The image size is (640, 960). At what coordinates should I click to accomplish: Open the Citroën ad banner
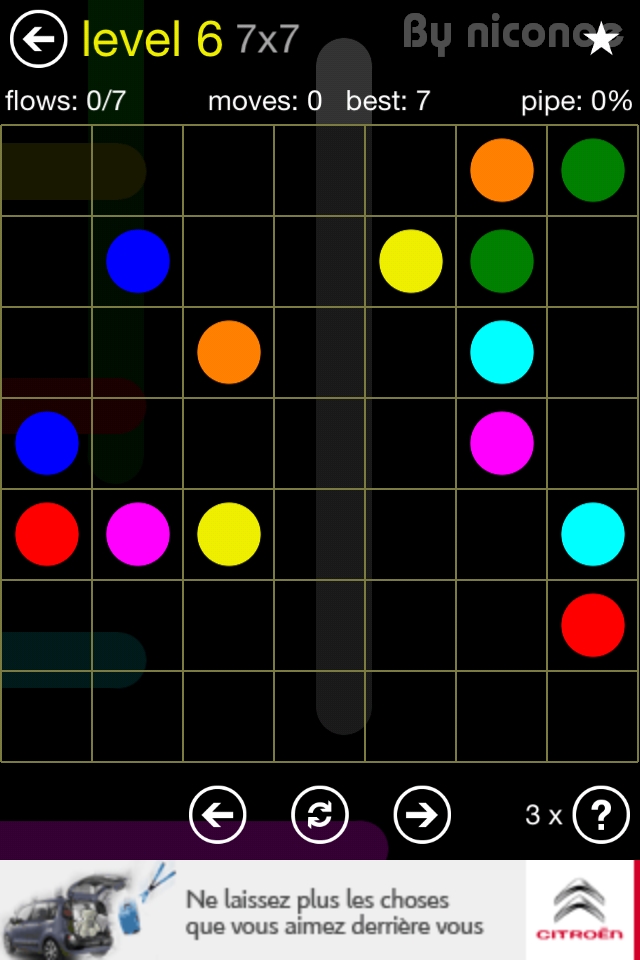click(320, 910)
